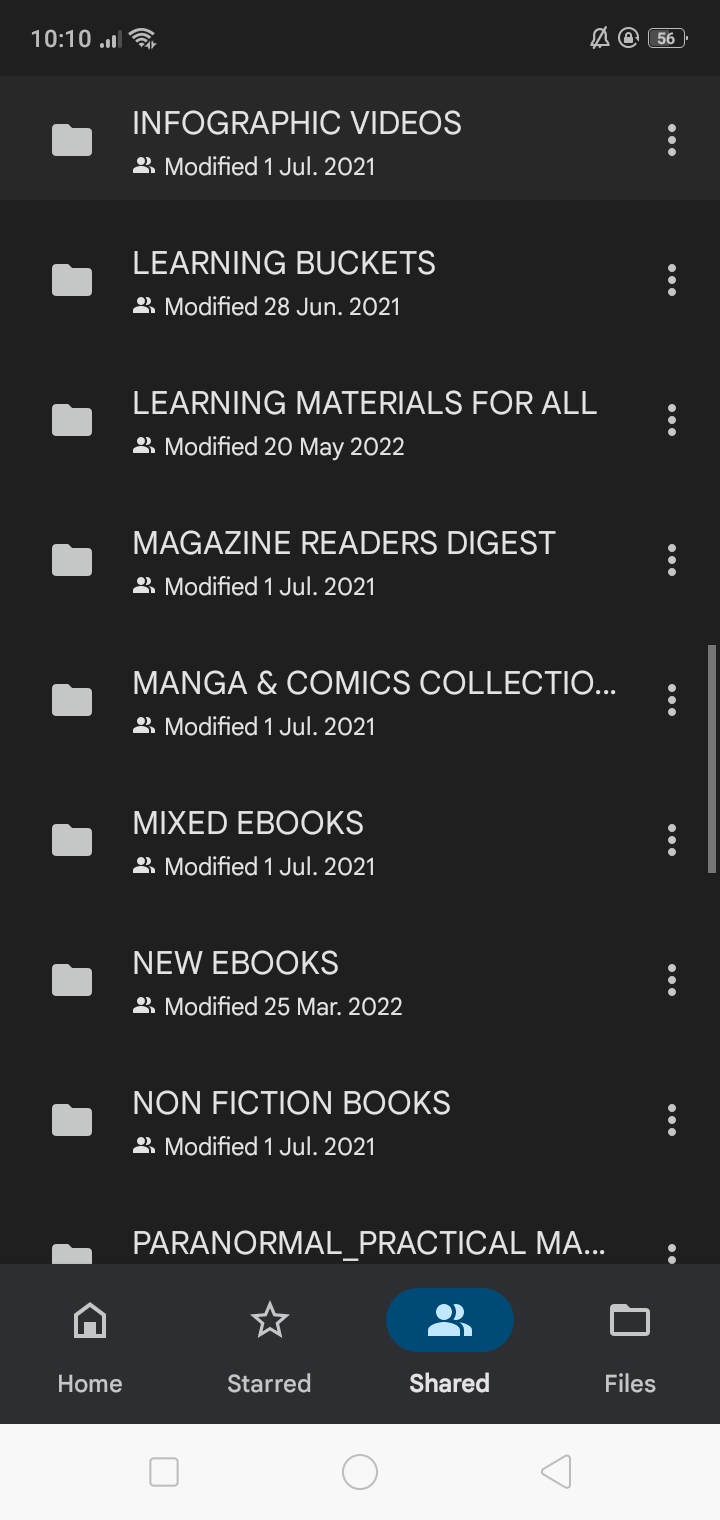Open the INFOGRAPHIC VIDEOS folder
Viewport: 720px width, 1520px height.
click(330, 140)
